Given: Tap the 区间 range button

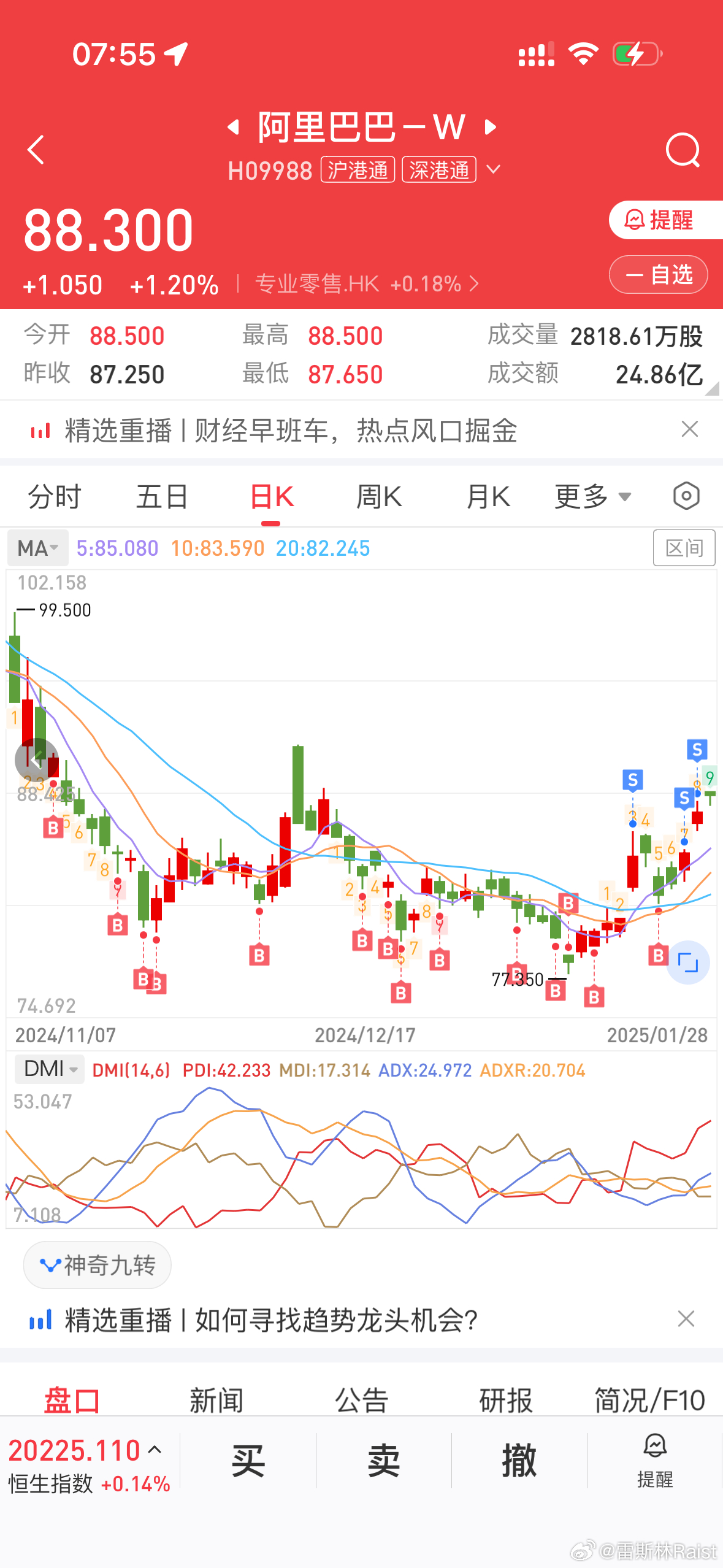Looking at the screenshot, I should (x=684, y=548).
